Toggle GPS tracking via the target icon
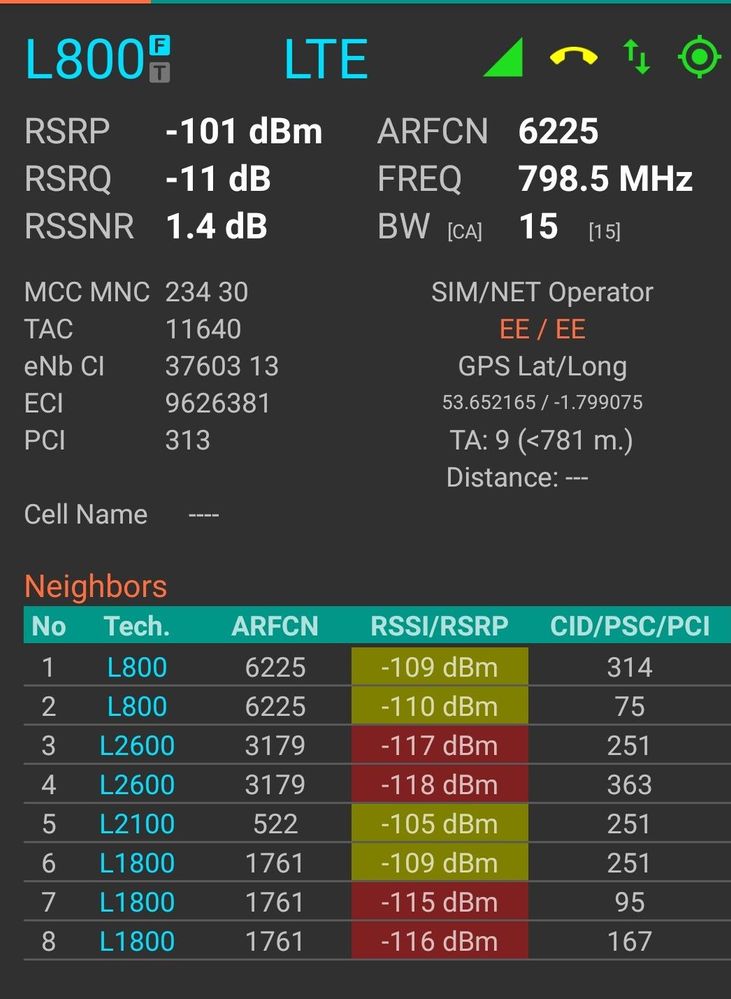Screen dimensions: 731x999 coord(699,57)
